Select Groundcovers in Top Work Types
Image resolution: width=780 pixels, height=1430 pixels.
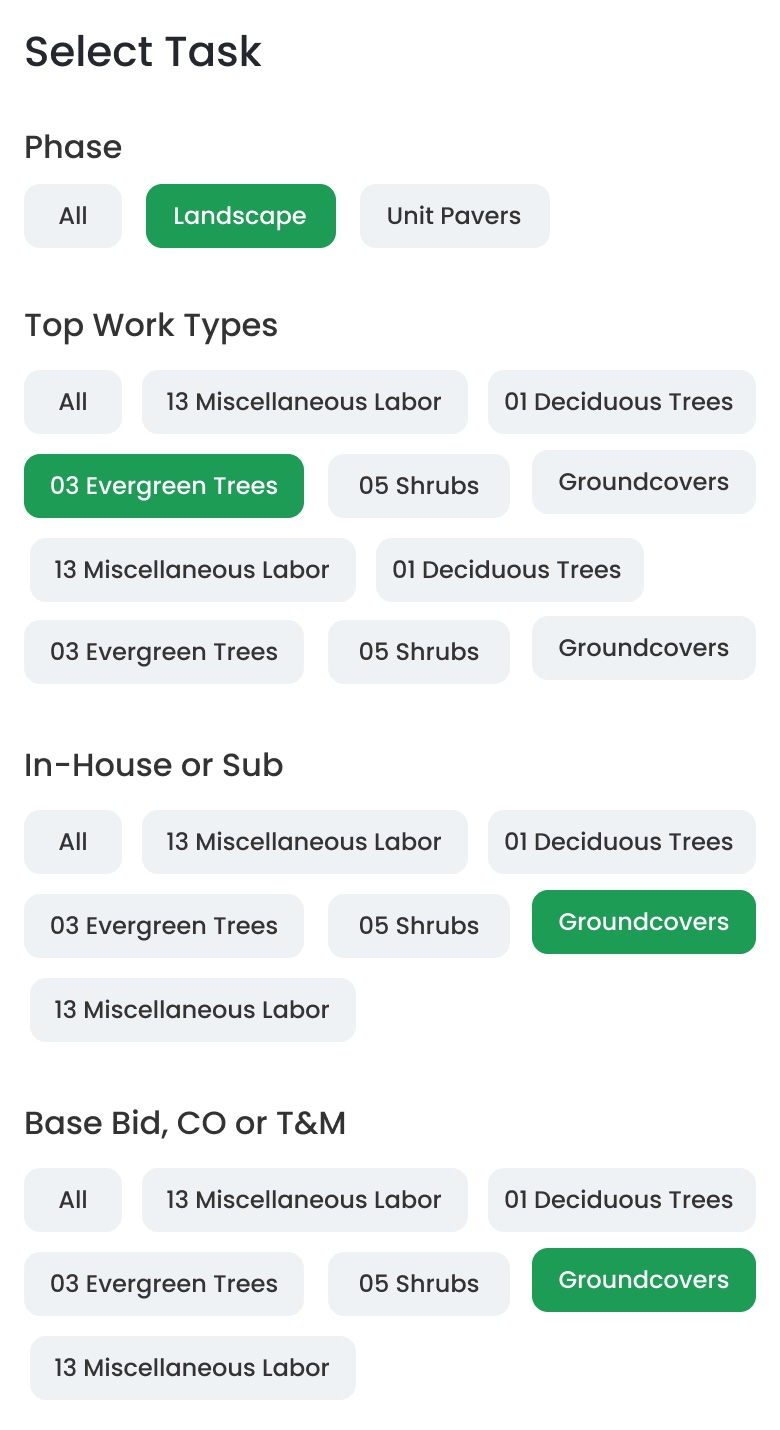(643, 482)
